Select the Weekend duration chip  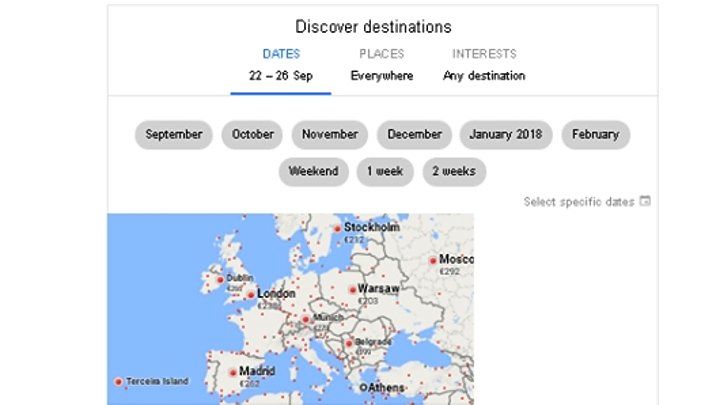(x=314, y=172)
